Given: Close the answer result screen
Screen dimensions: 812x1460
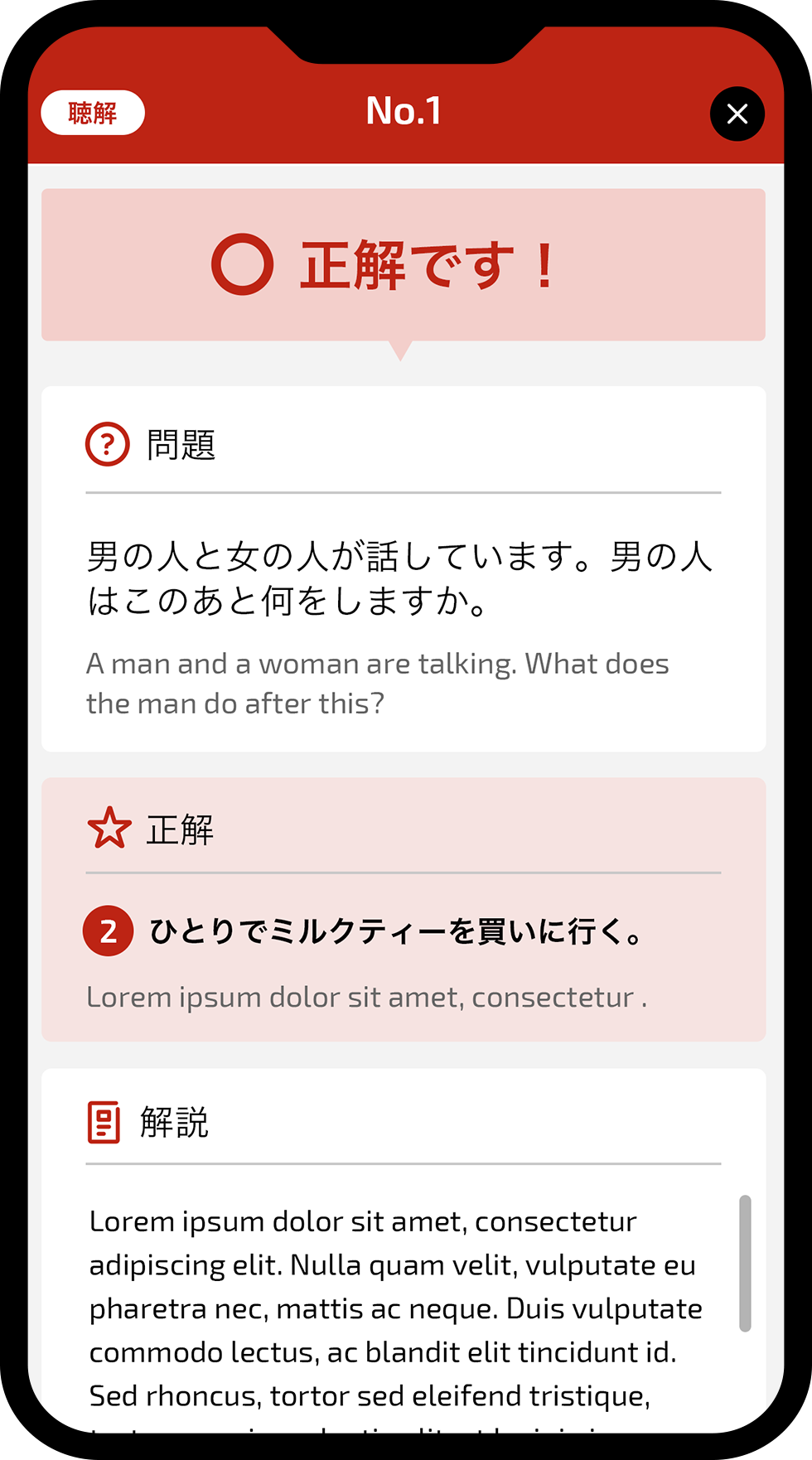Looking at the screenshot, I should (737, 114).
